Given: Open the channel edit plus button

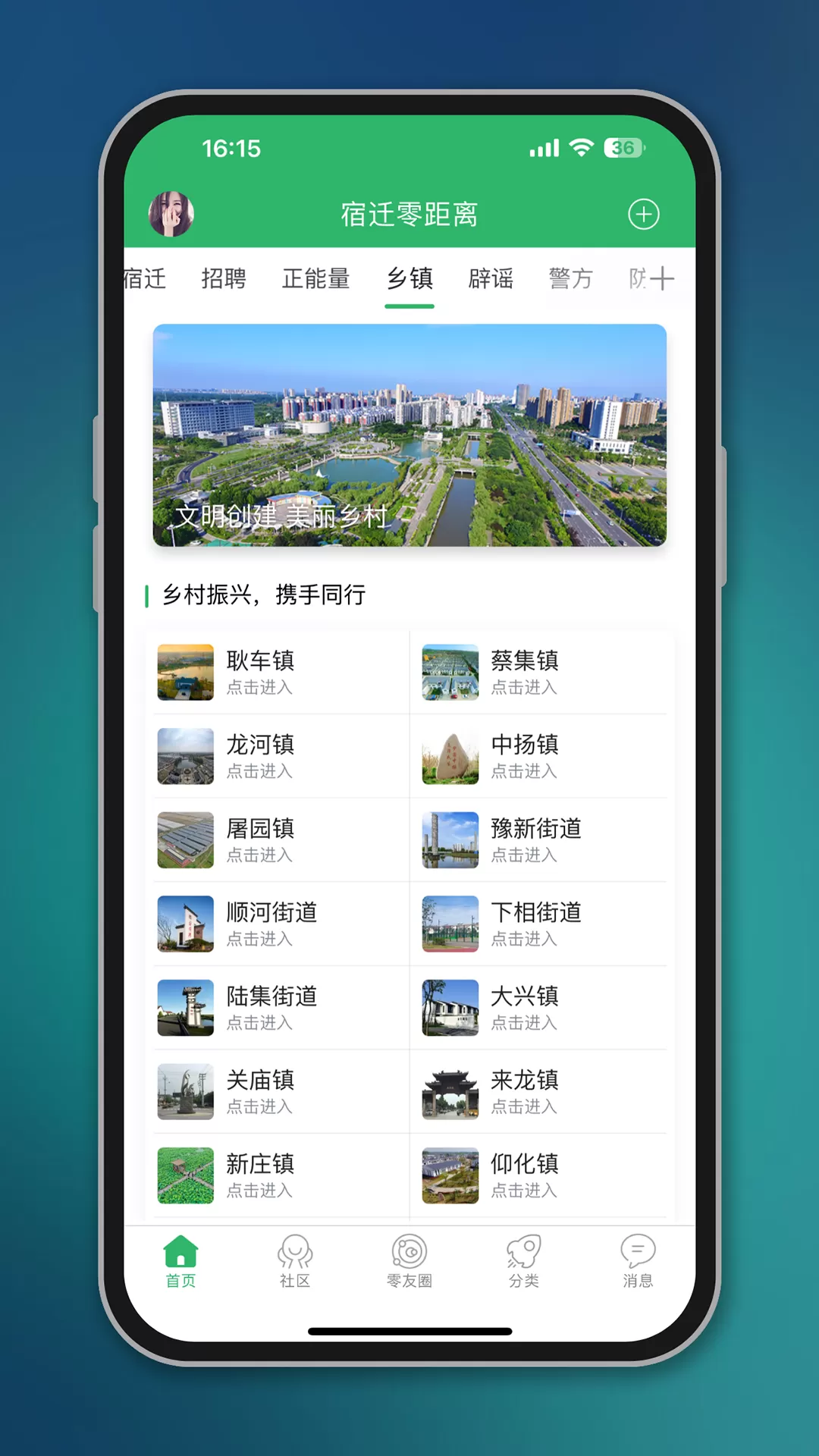Looking at the screenshot, I should click(x=662, y=278).
